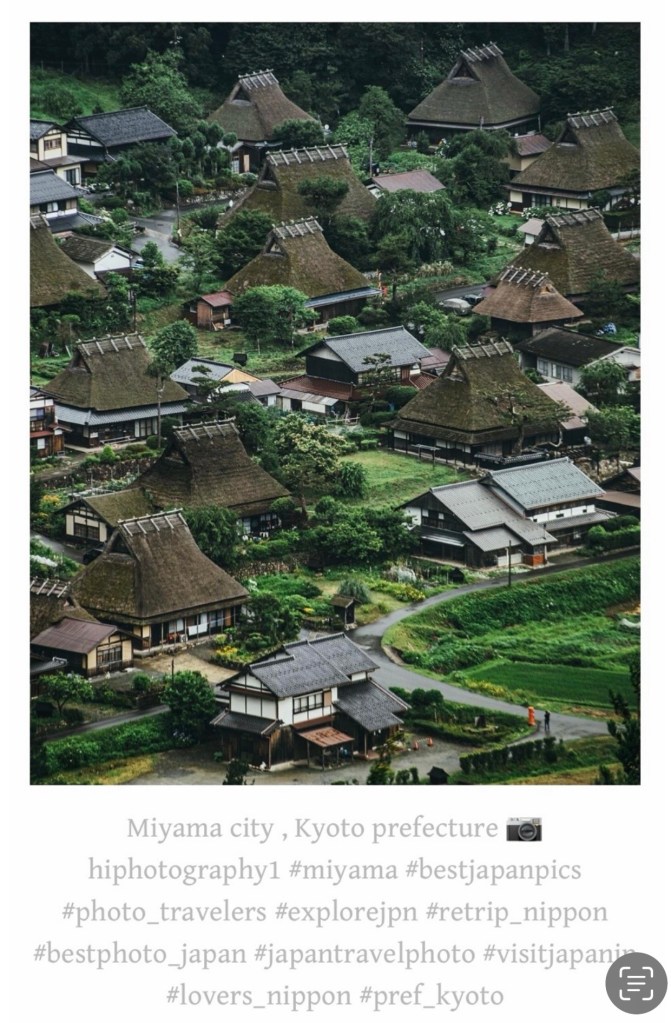
Task: Tap the floating text recognition scan button
Action: pyautogui.click(x=636, y=983)
